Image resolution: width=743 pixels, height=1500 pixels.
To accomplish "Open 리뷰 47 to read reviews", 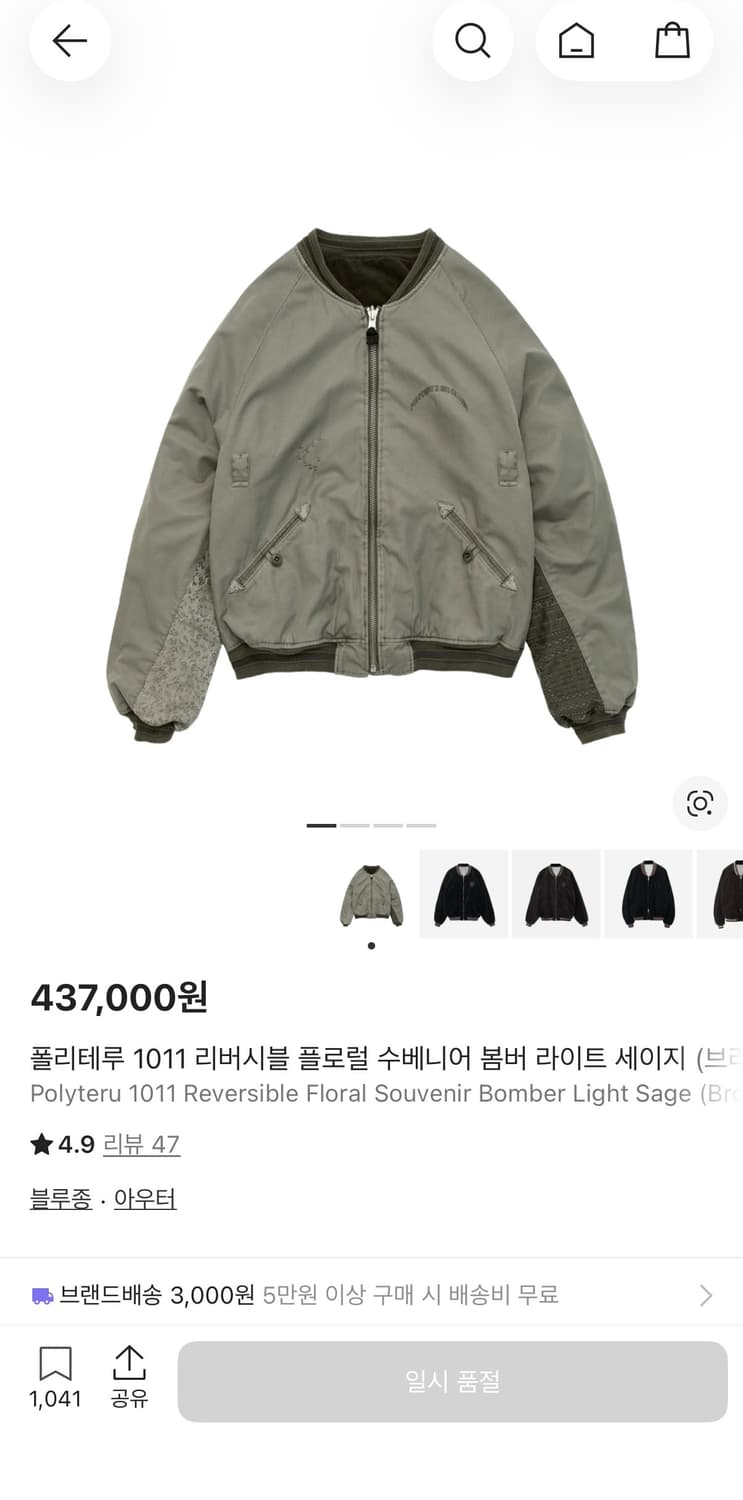I will tap(141, 1144).
